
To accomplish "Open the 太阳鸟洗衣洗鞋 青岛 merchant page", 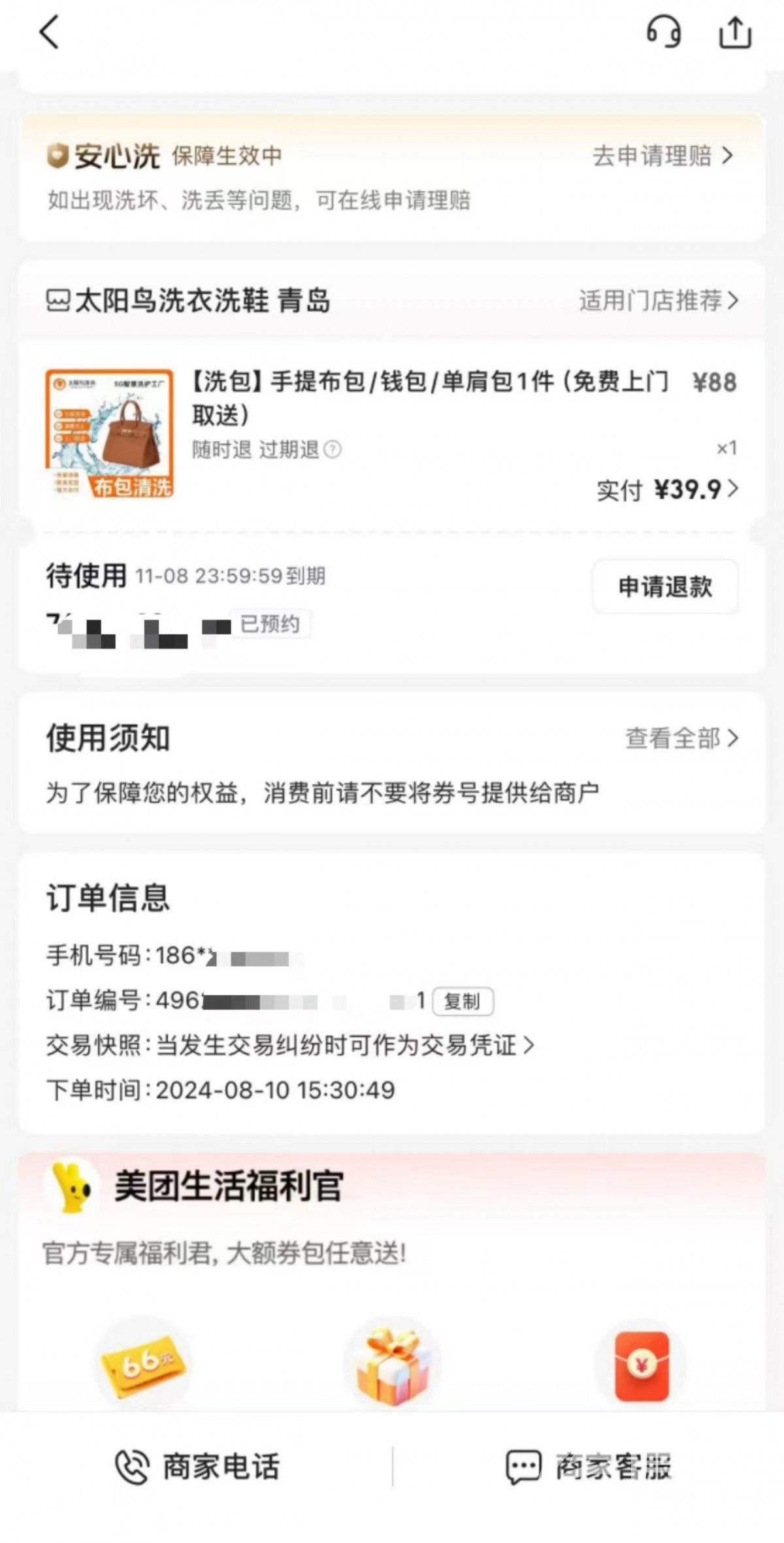I will (189, 301).
